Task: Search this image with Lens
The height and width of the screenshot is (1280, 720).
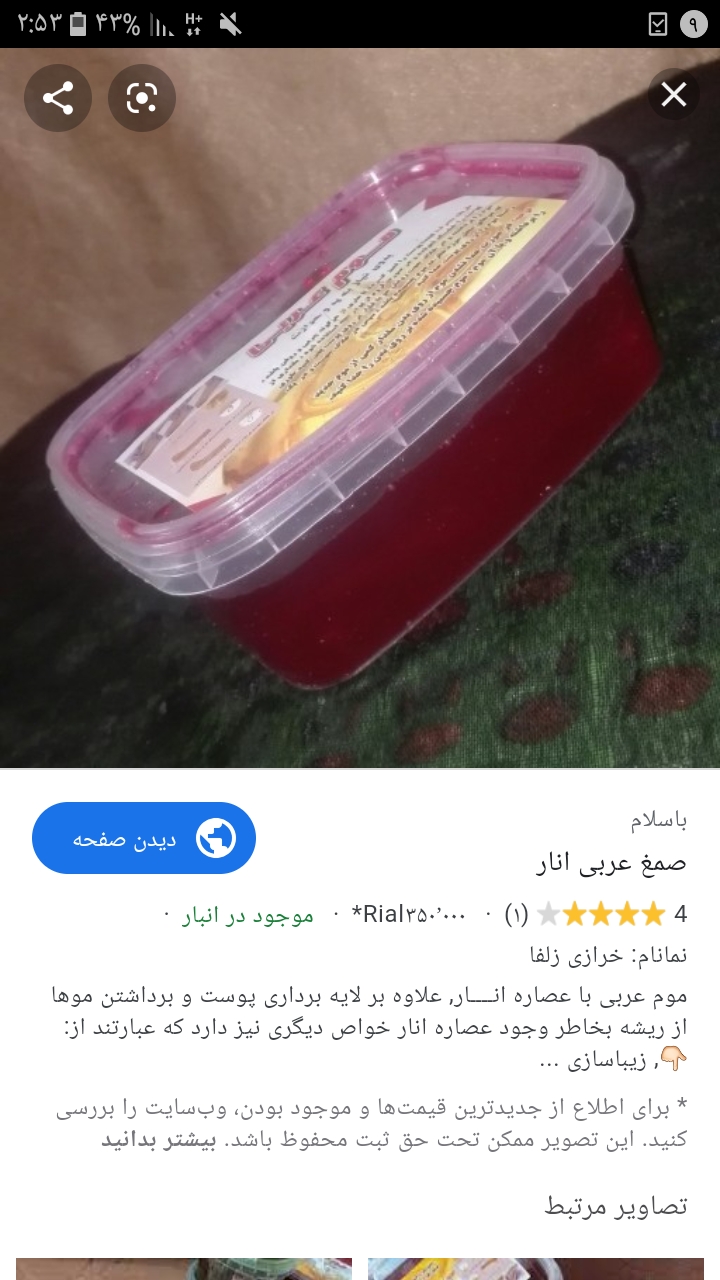Action: click(x=142, y=97)
